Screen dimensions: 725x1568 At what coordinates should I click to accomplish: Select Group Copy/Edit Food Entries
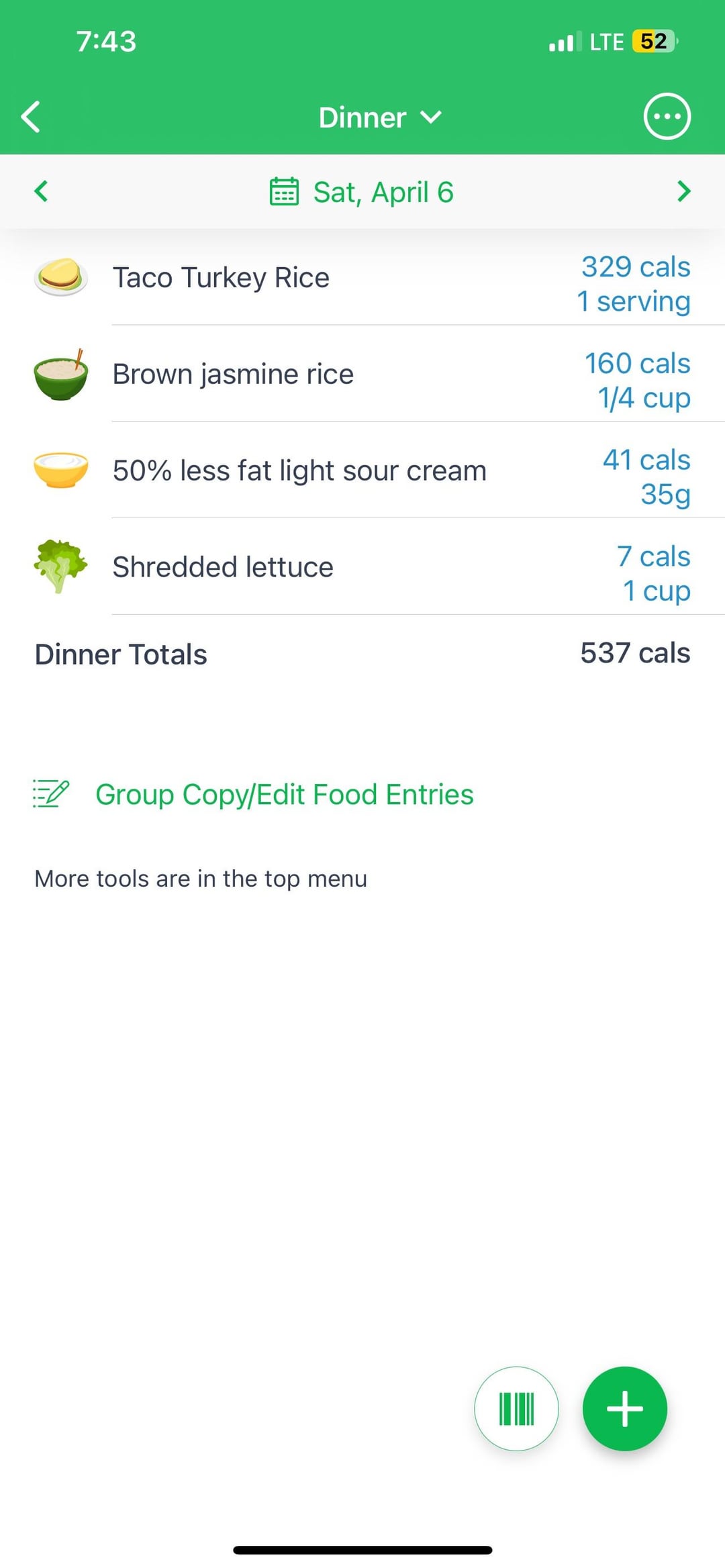tap(253, 794)
